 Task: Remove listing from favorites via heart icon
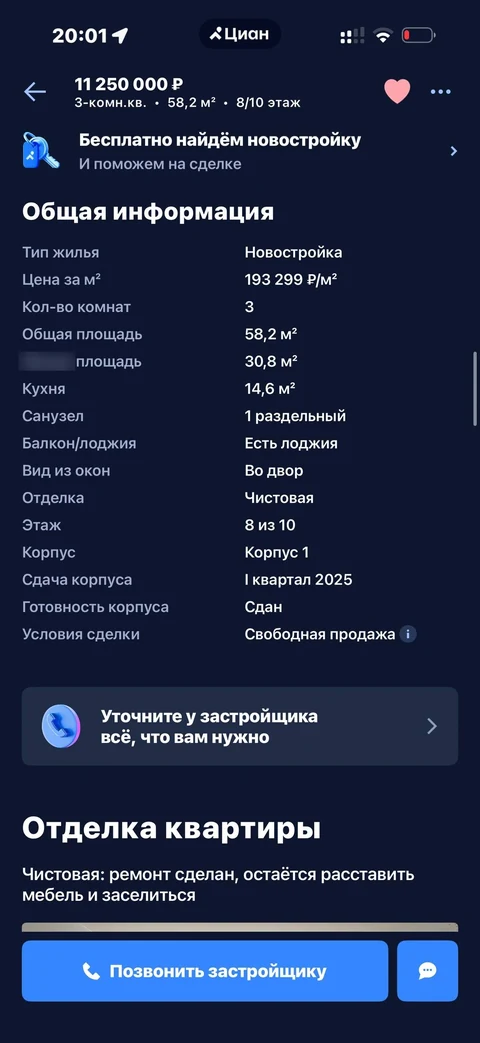tap(397, 92)
